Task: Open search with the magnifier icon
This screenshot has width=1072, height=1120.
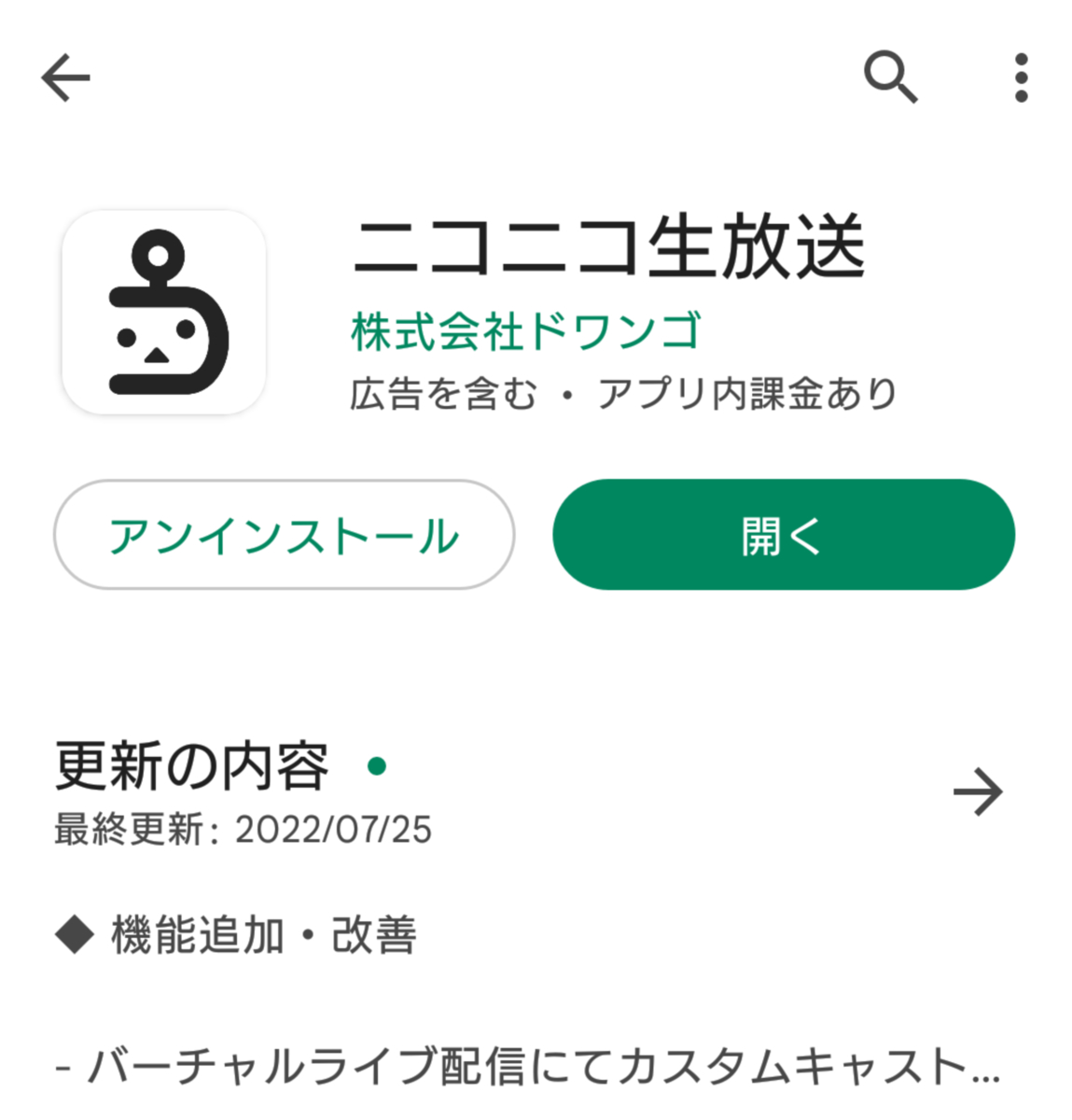Action: click(890, 77)
